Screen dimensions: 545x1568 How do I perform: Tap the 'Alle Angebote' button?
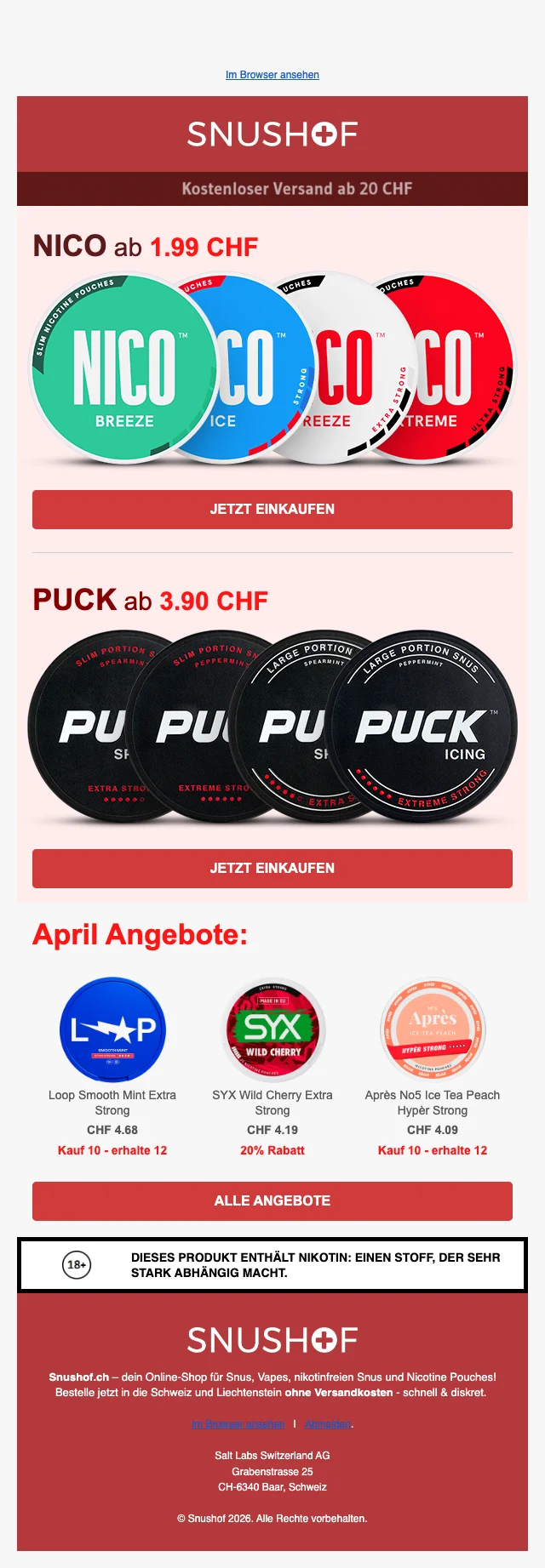point(272,1201)
